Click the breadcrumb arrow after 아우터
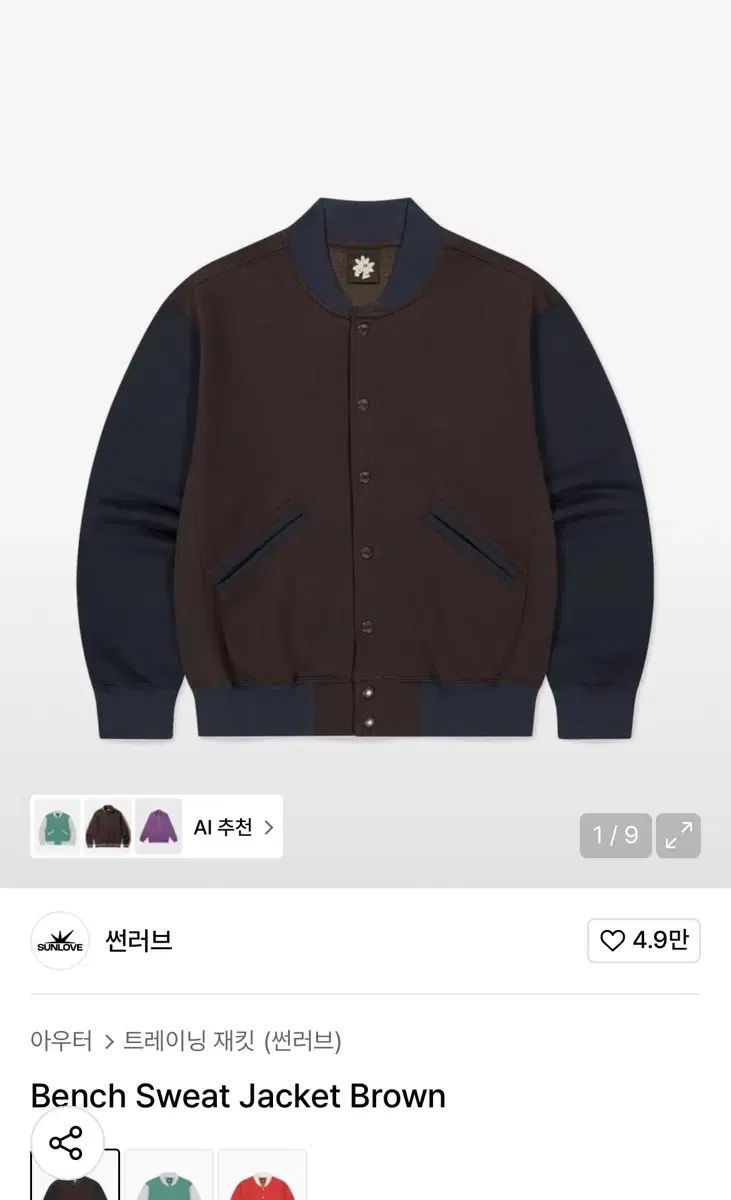The height and width of the screenshot is (1200, 731). point(110,1040)
